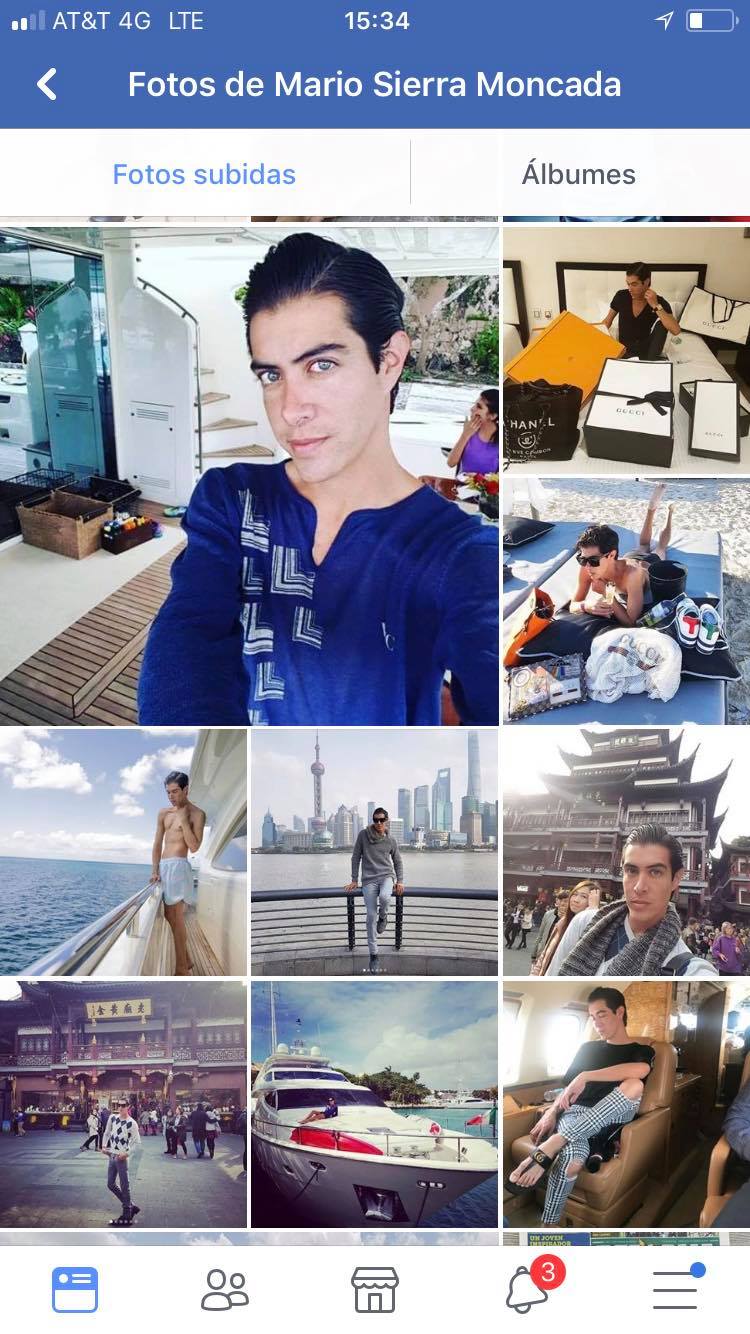The image size is (750, 1334).
Task: Open the docked white yacht photo
Action: point(374,1104)
